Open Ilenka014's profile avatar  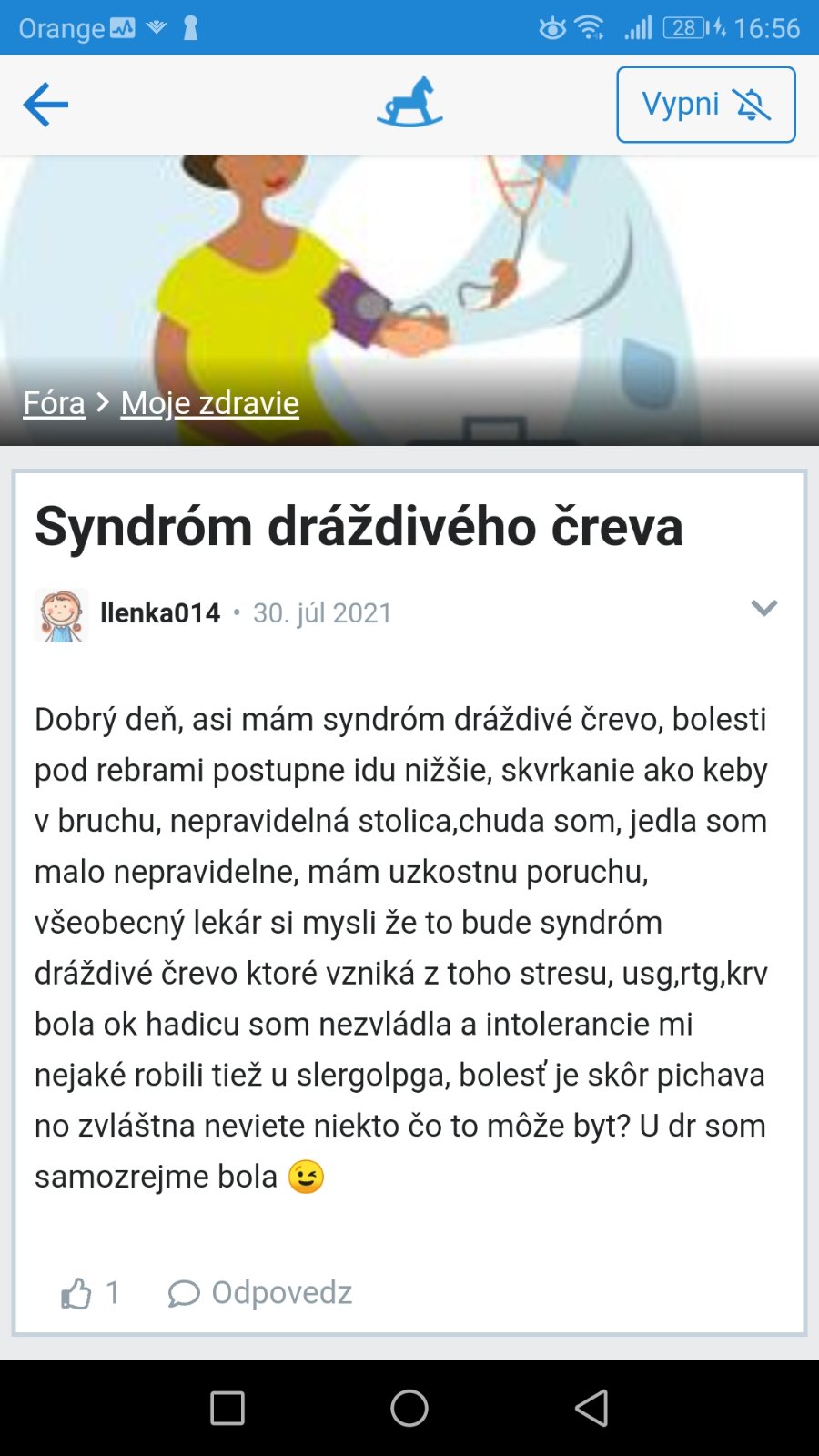point(61,614)
